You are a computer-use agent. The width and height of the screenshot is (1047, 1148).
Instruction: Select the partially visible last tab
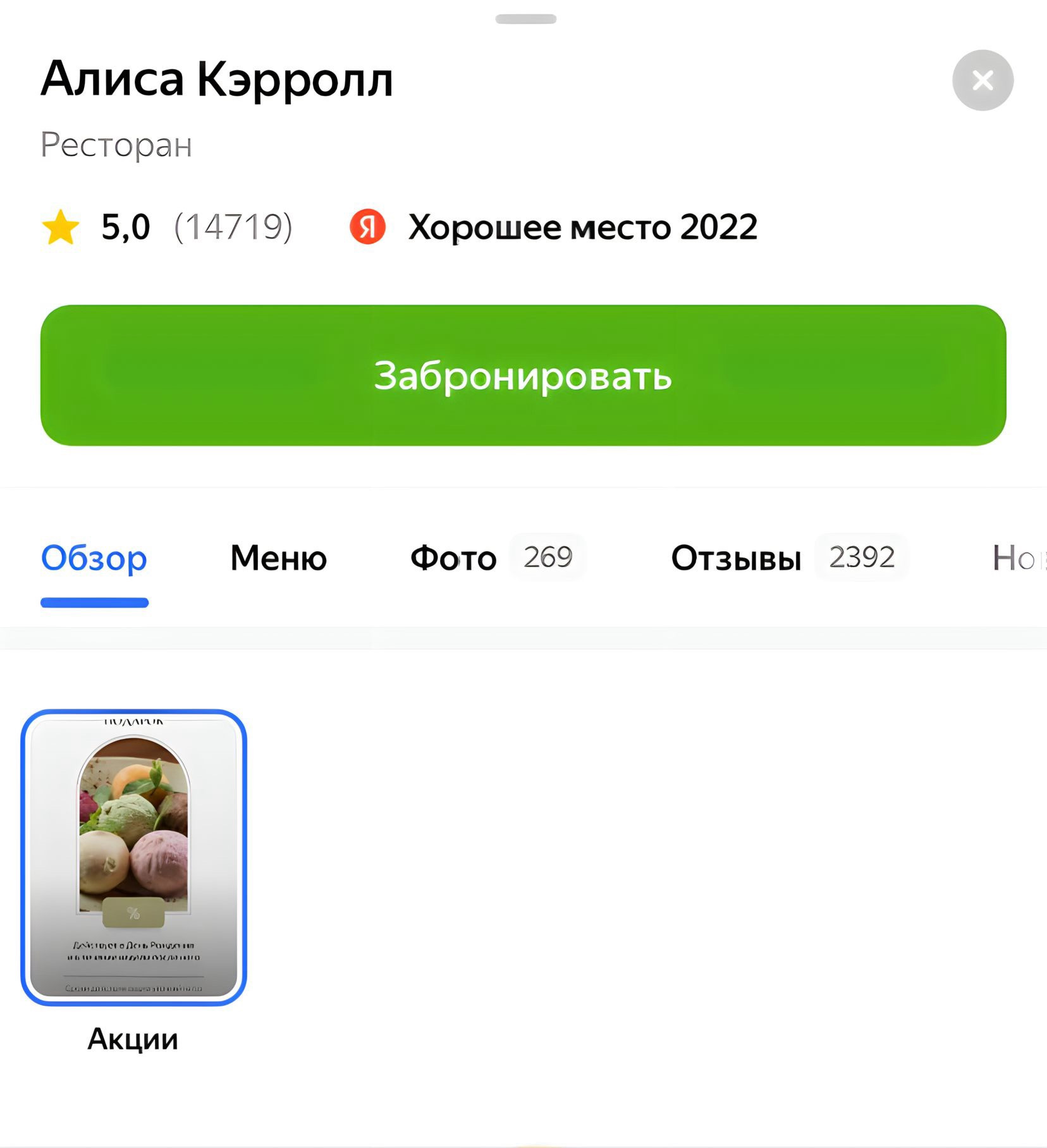(x=1017, y=558)
